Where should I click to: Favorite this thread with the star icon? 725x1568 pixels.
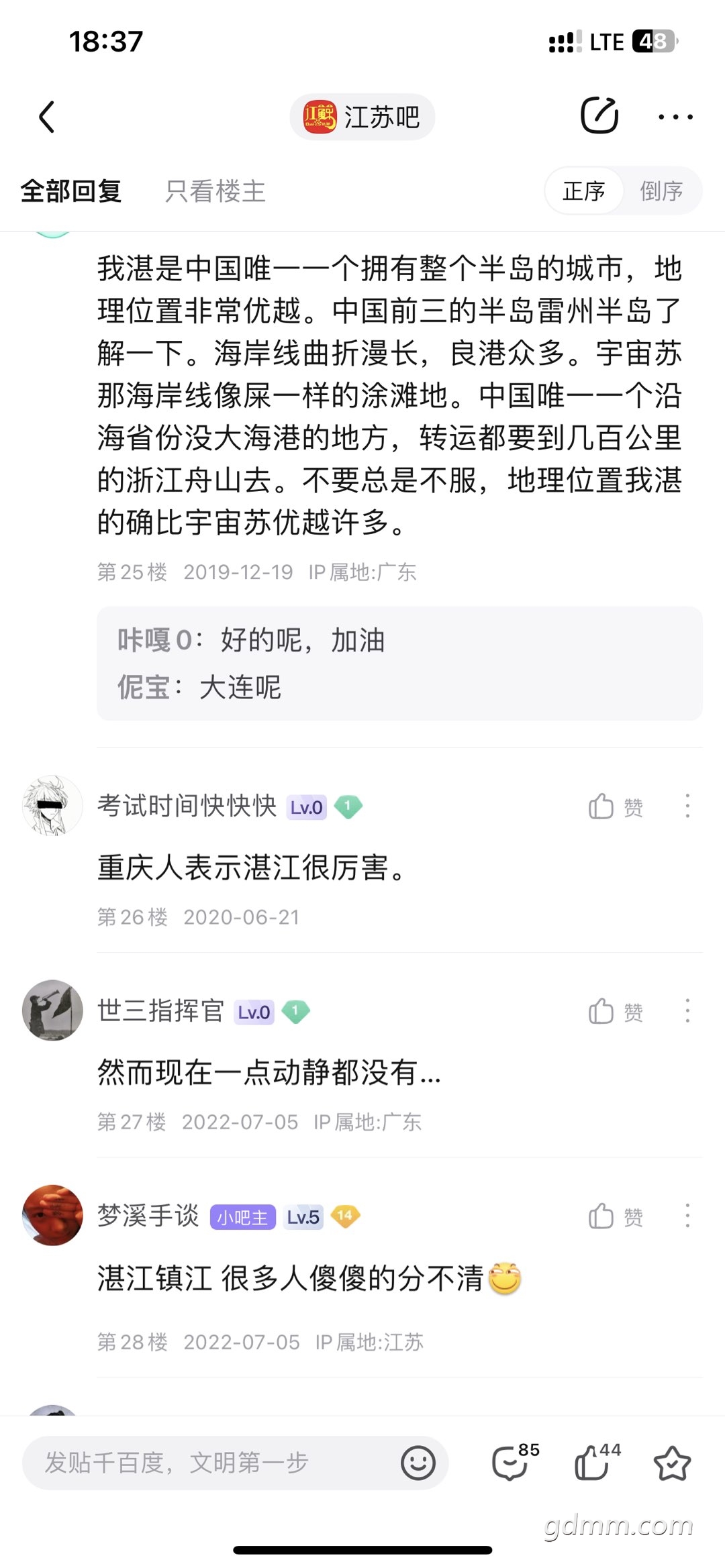(x=672, y=1463)
